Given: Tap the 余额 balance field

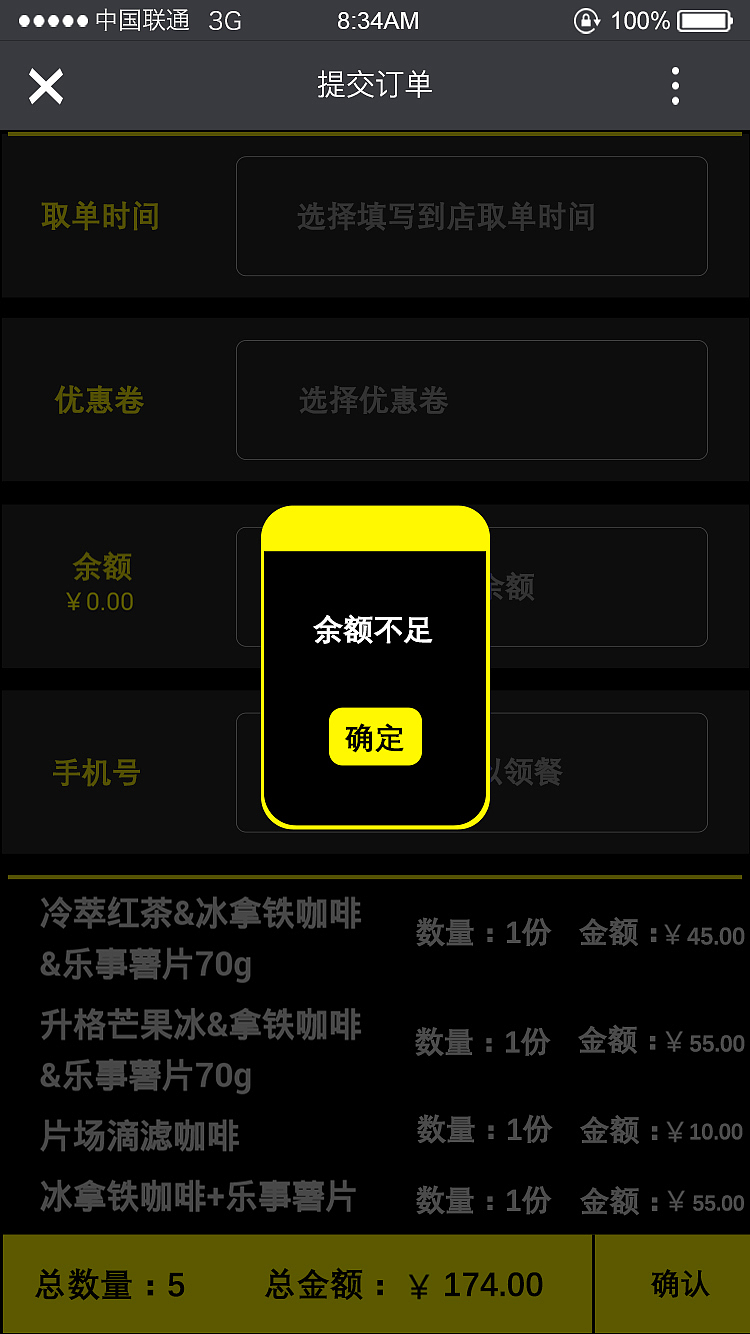Looking at the screenshot, I should [x=597, y=587].
